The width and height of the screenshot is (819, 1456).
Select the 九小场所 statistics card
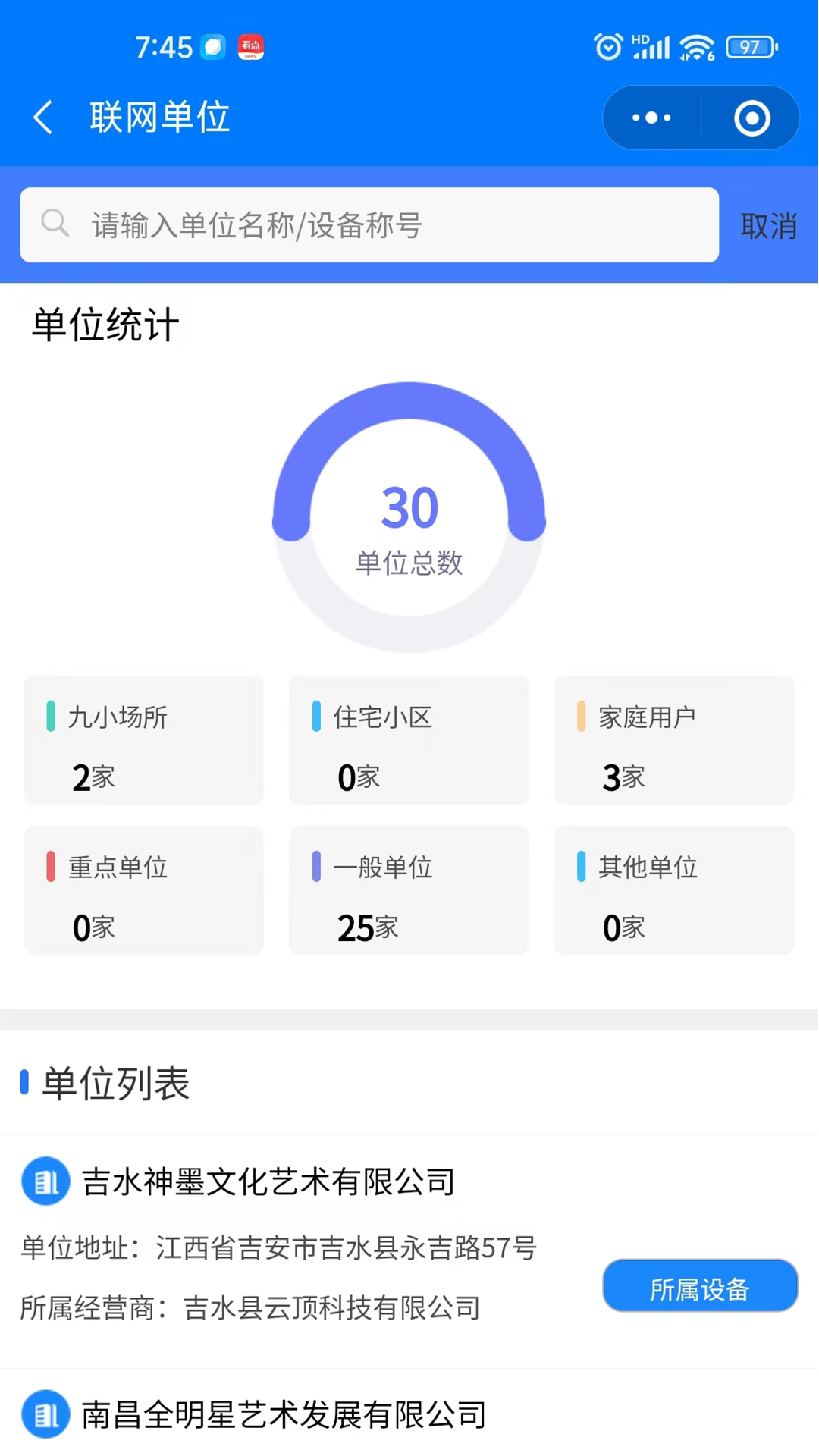pyautogui.click(x=143, y=739)
